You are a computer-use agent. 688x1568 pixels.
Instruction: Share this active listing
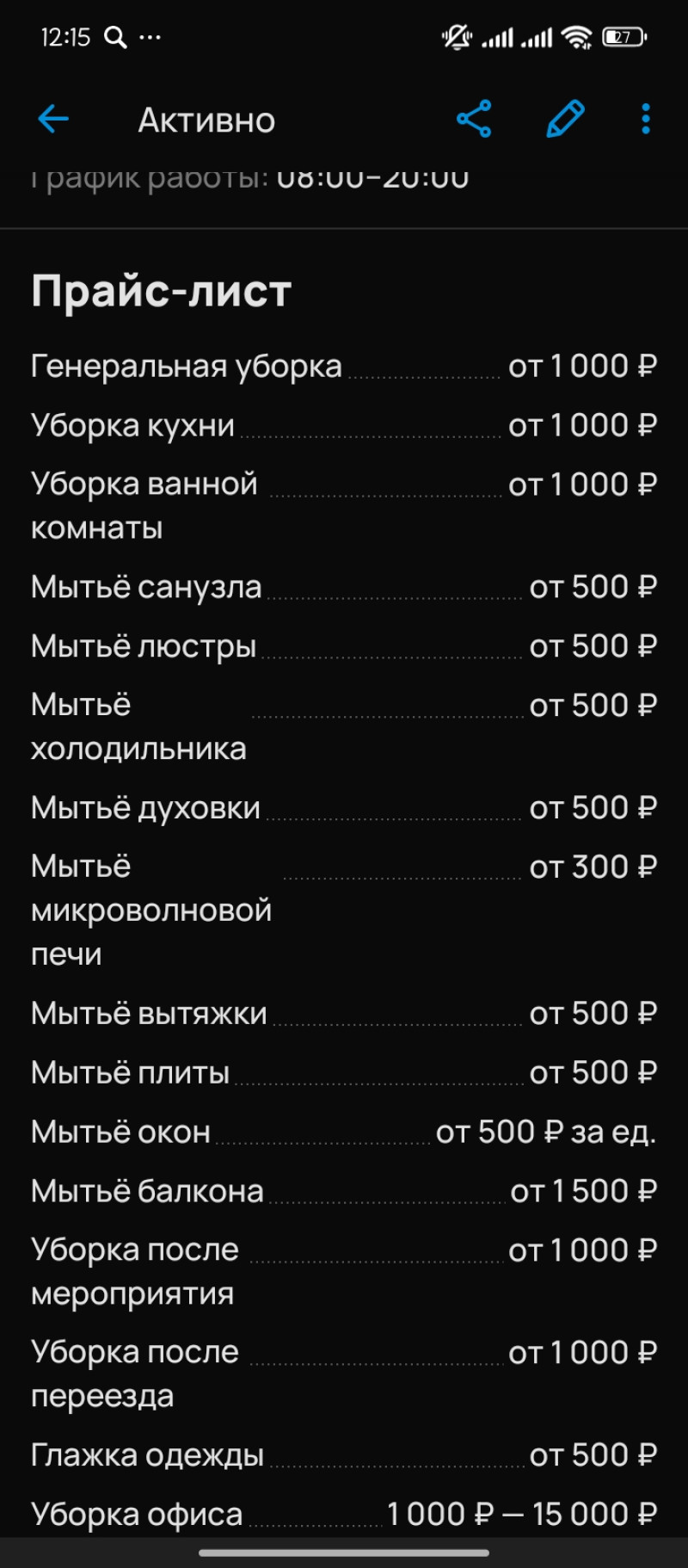coord(474,120)
